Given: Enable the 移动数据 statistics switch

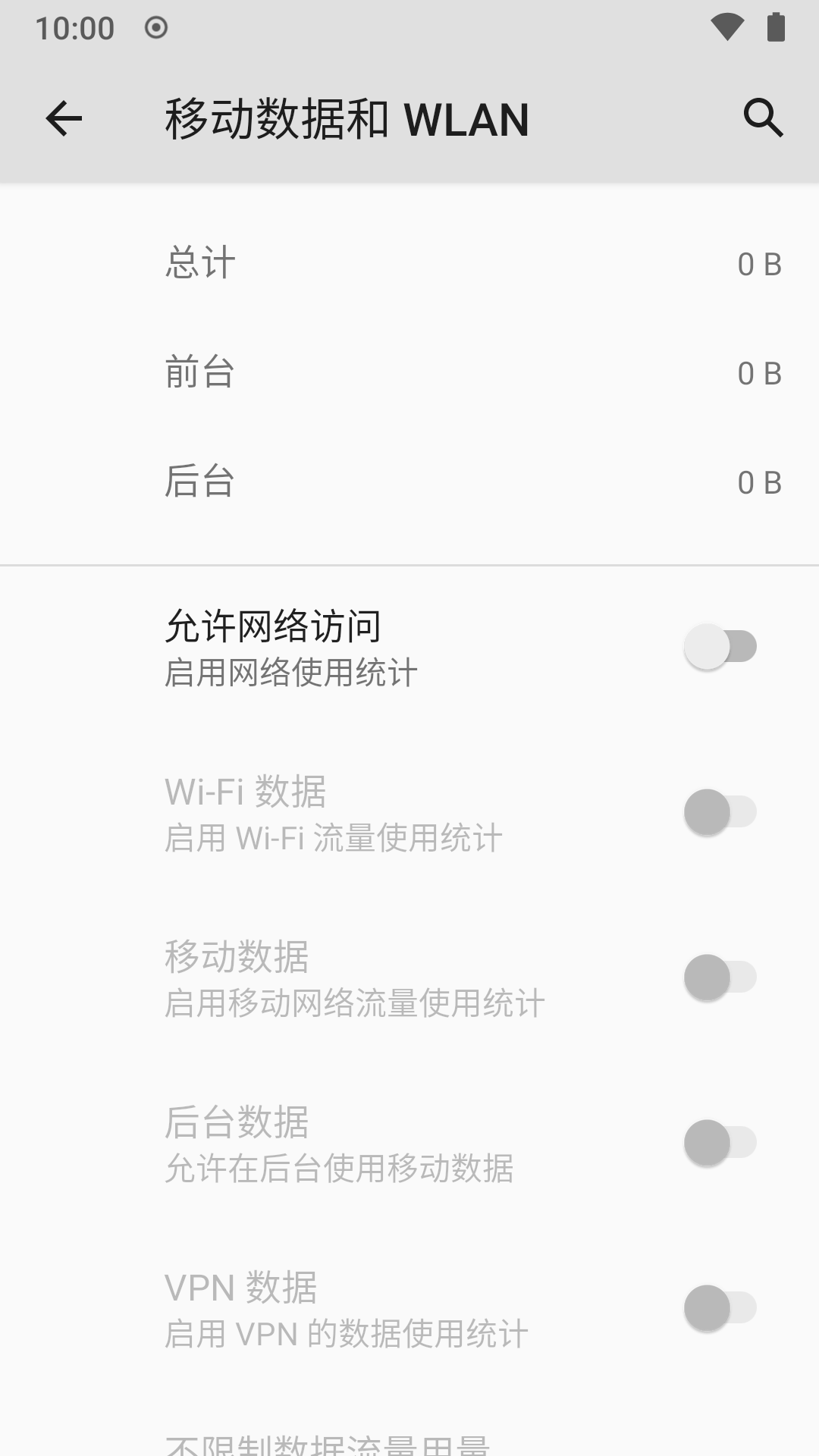Looking at the screenshot, I should 719,978.
